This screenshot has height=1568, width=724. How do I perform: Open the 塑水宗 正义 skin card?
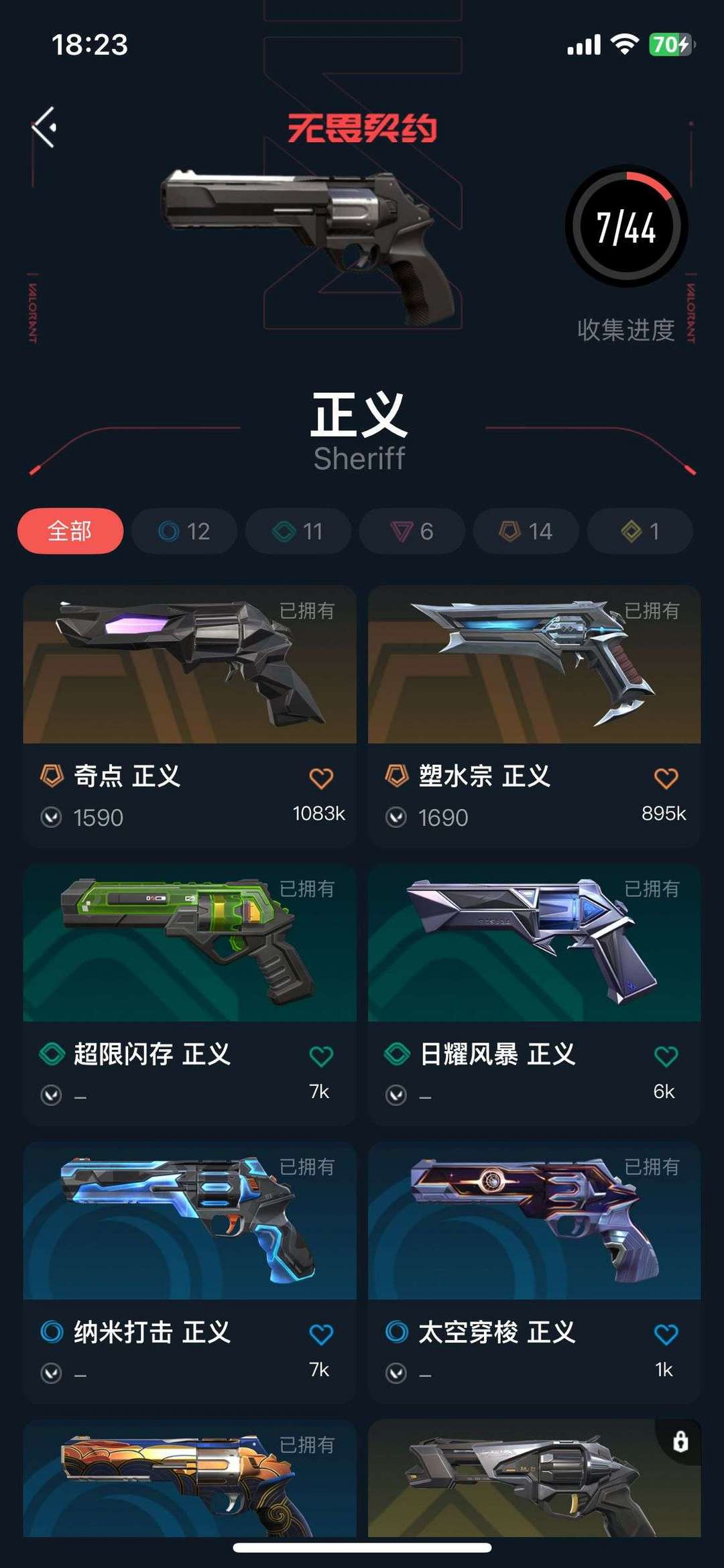[534, 716]
